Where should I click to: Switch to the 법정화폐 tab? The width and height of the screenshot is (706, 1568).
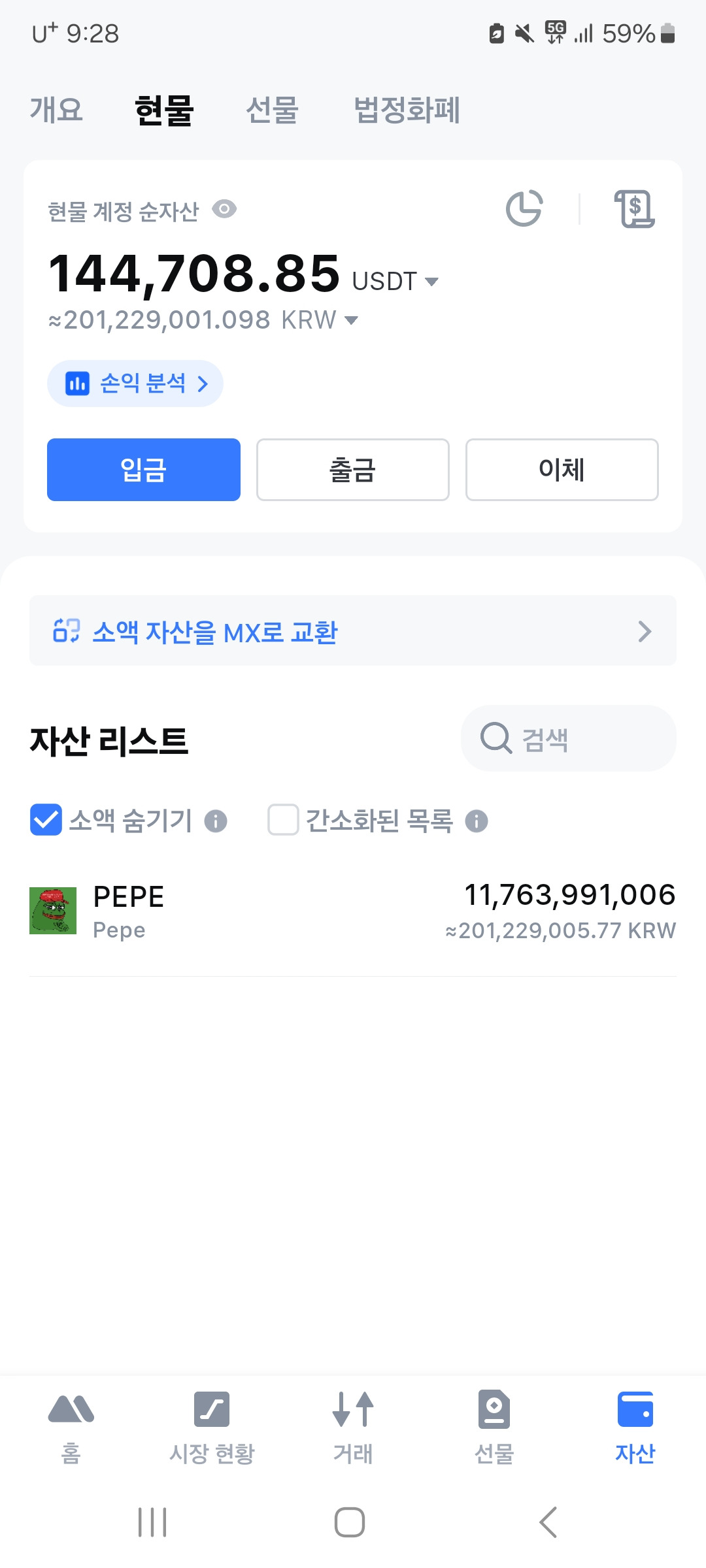coord(407,111)
